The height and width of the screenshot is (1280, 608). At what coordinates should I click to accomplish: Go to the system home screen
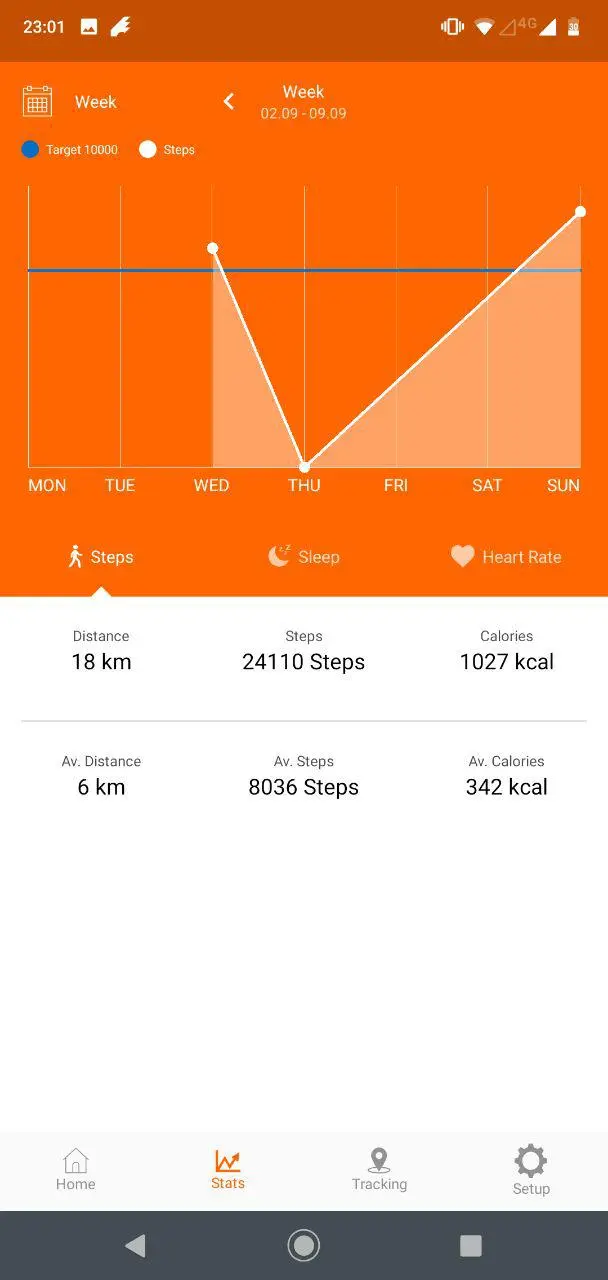pos(303,1245)
